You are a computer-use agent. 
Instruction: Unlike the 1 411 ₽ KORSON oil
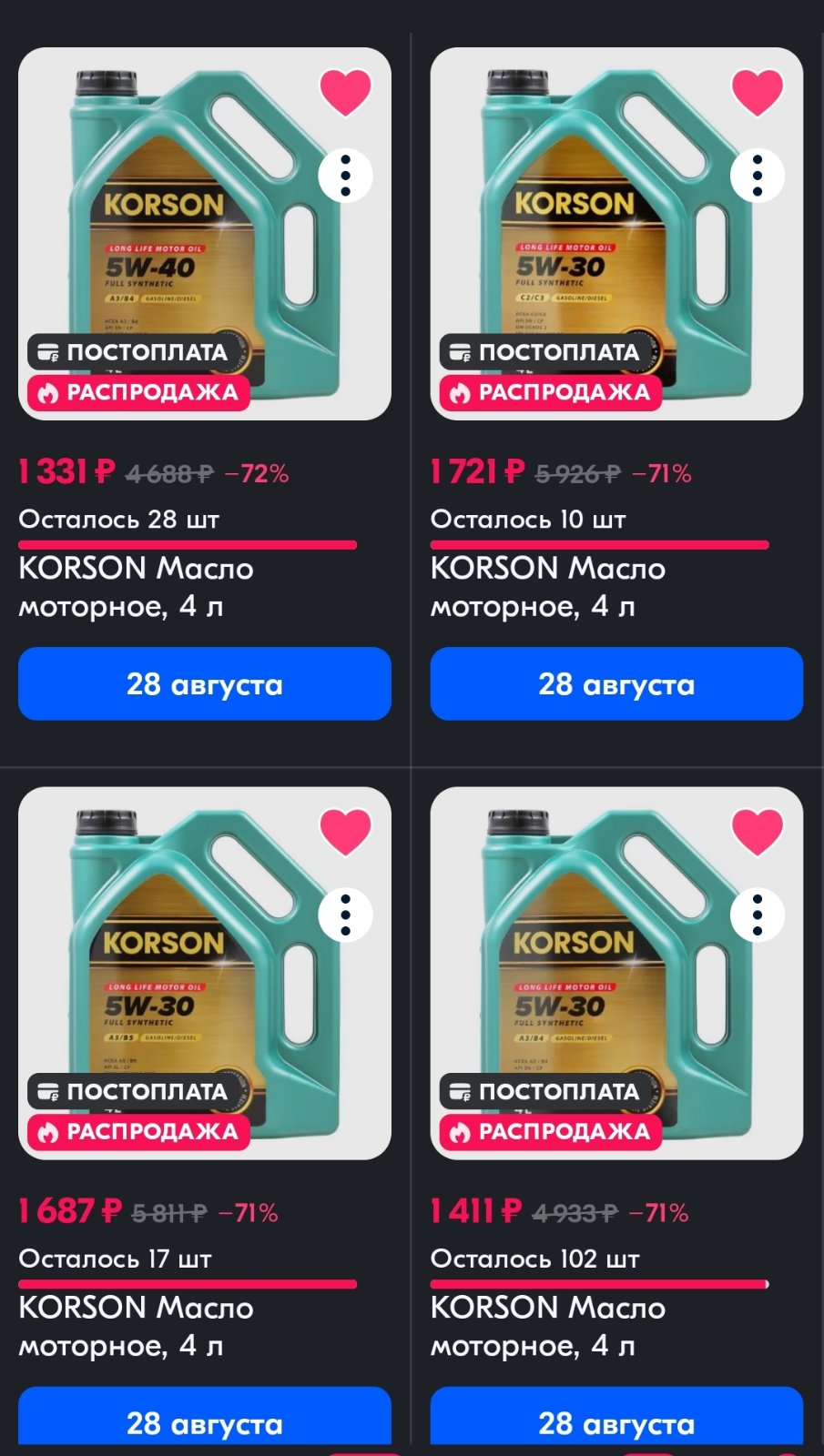758,832
